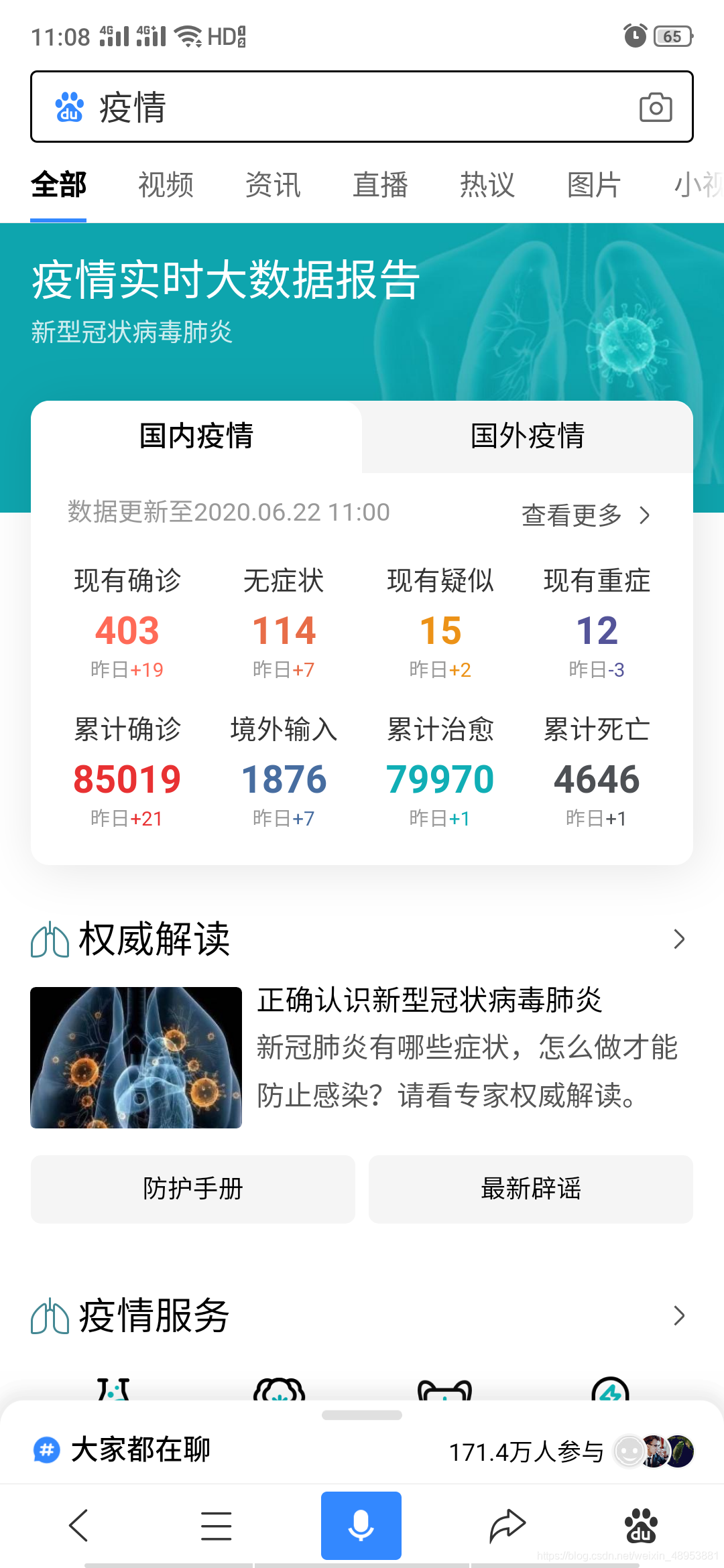Tap the topic hashtag icon beside 大家都在聊
The width and height of the screenshot is (724, 1568).
point(46,1449)
